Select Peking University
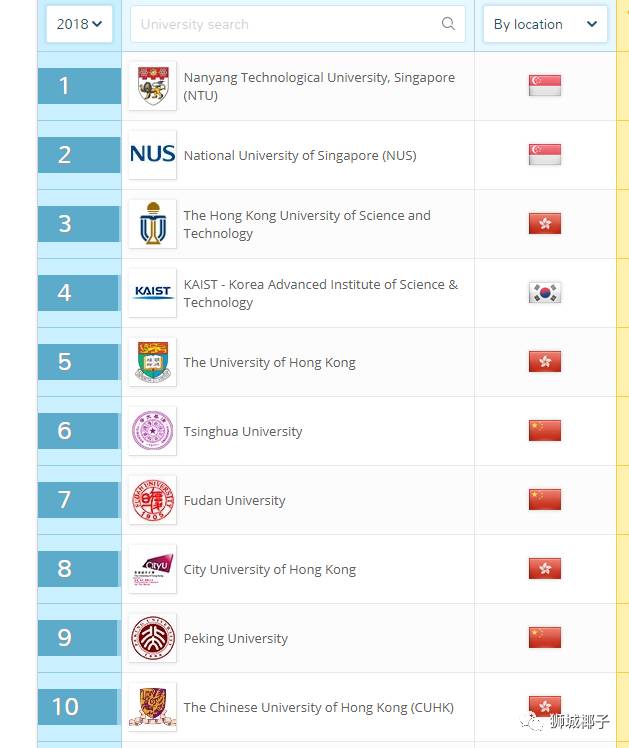629x748 pixels. [x=235, y=638]
